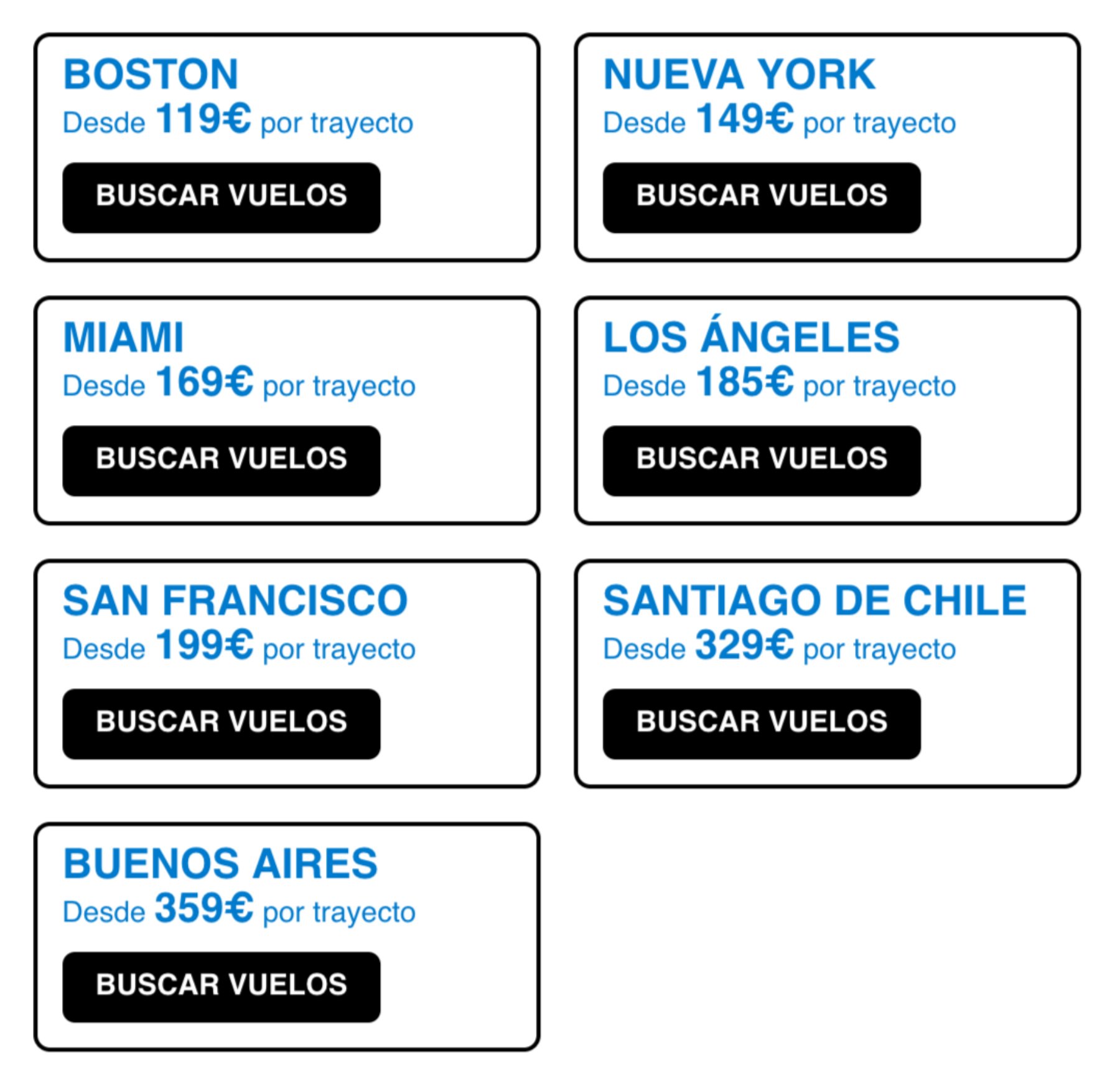Search flights to Boston
This screenshot has width=1120, height=1066.
(x=221, y=197)
